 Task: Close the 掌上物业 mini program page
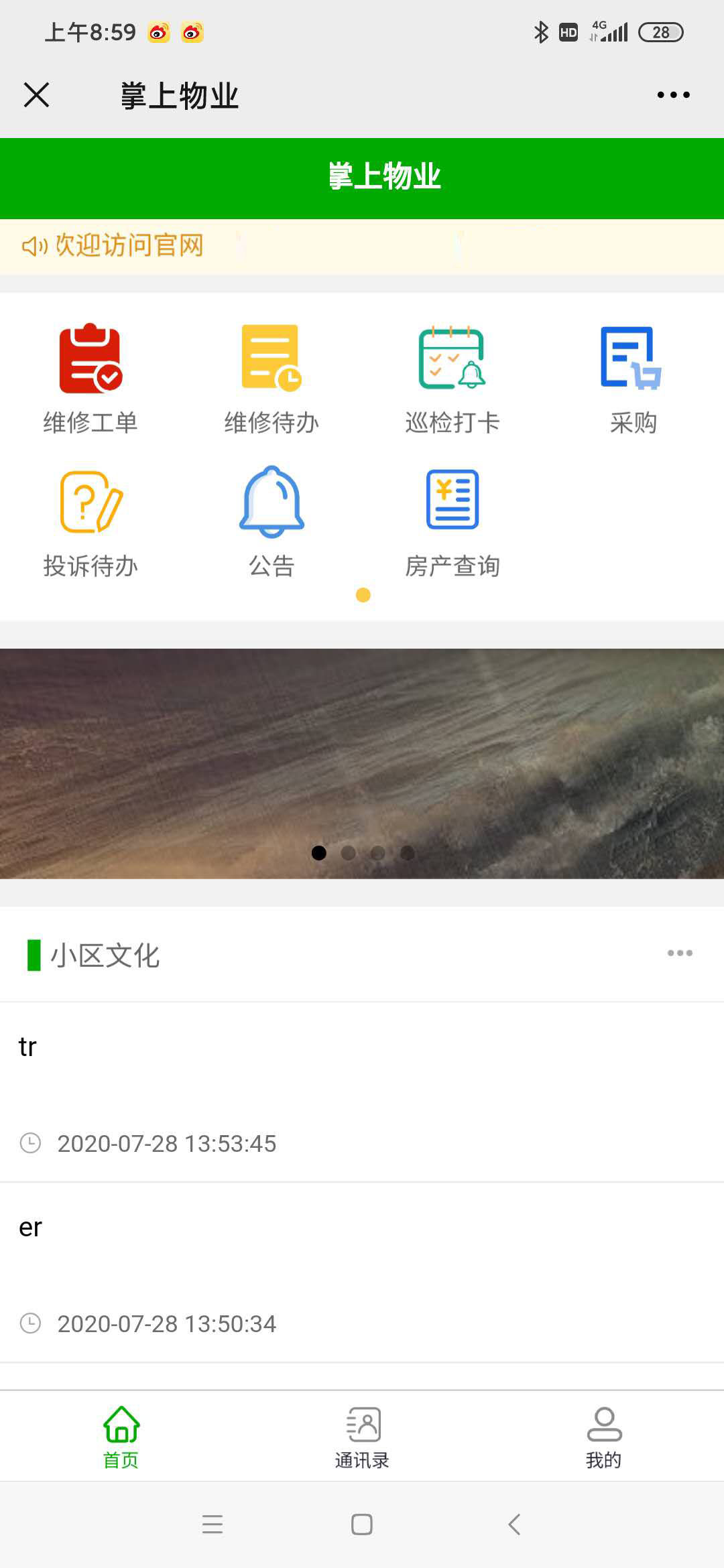click(37, 95)
